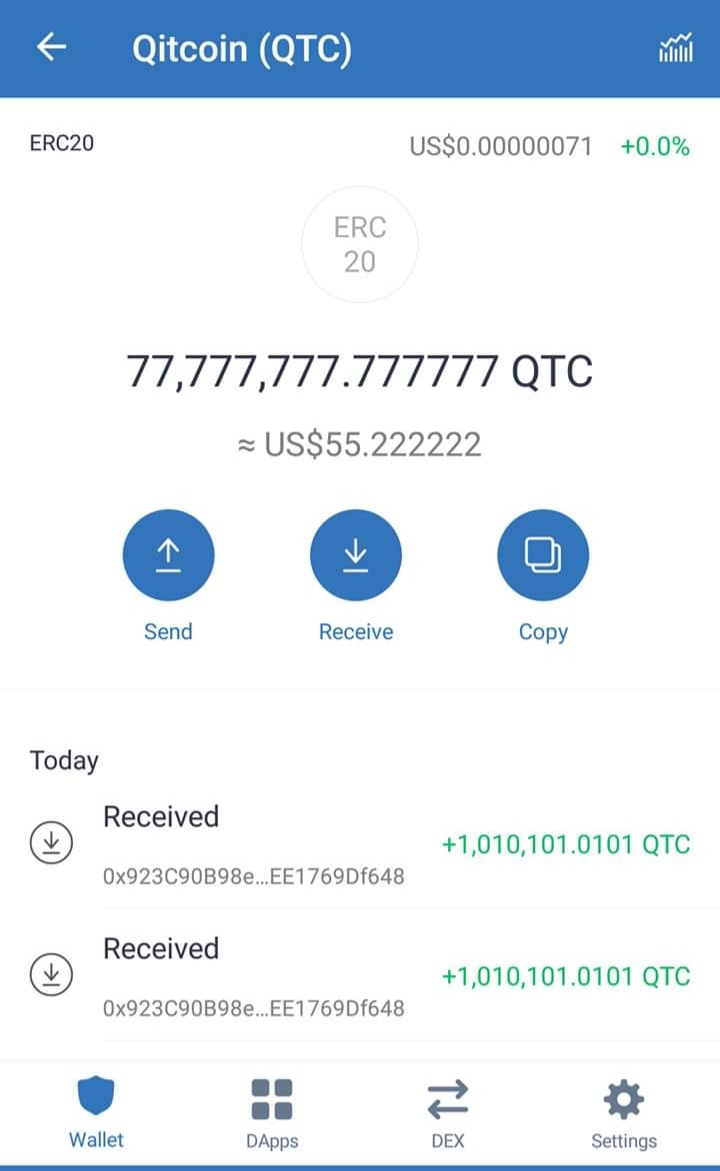Switch to the Wallet tab
Viewport: 720px width, 1171px height.
pos(96,1112)
